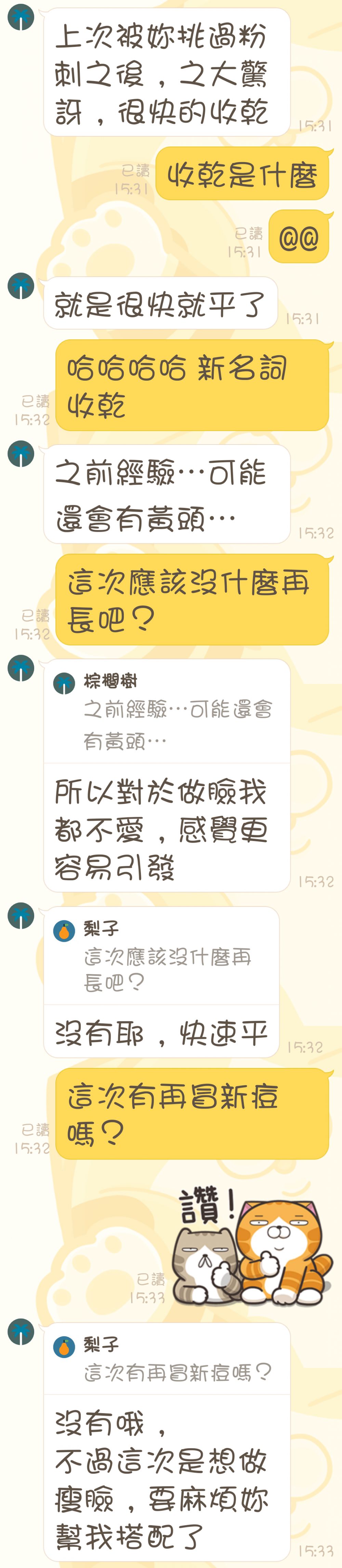View profile avatar next to 上次被妳挑過粉刺 message
Image resolution: width=342 pixels, height=1568 pixels.
coord(21,17)
